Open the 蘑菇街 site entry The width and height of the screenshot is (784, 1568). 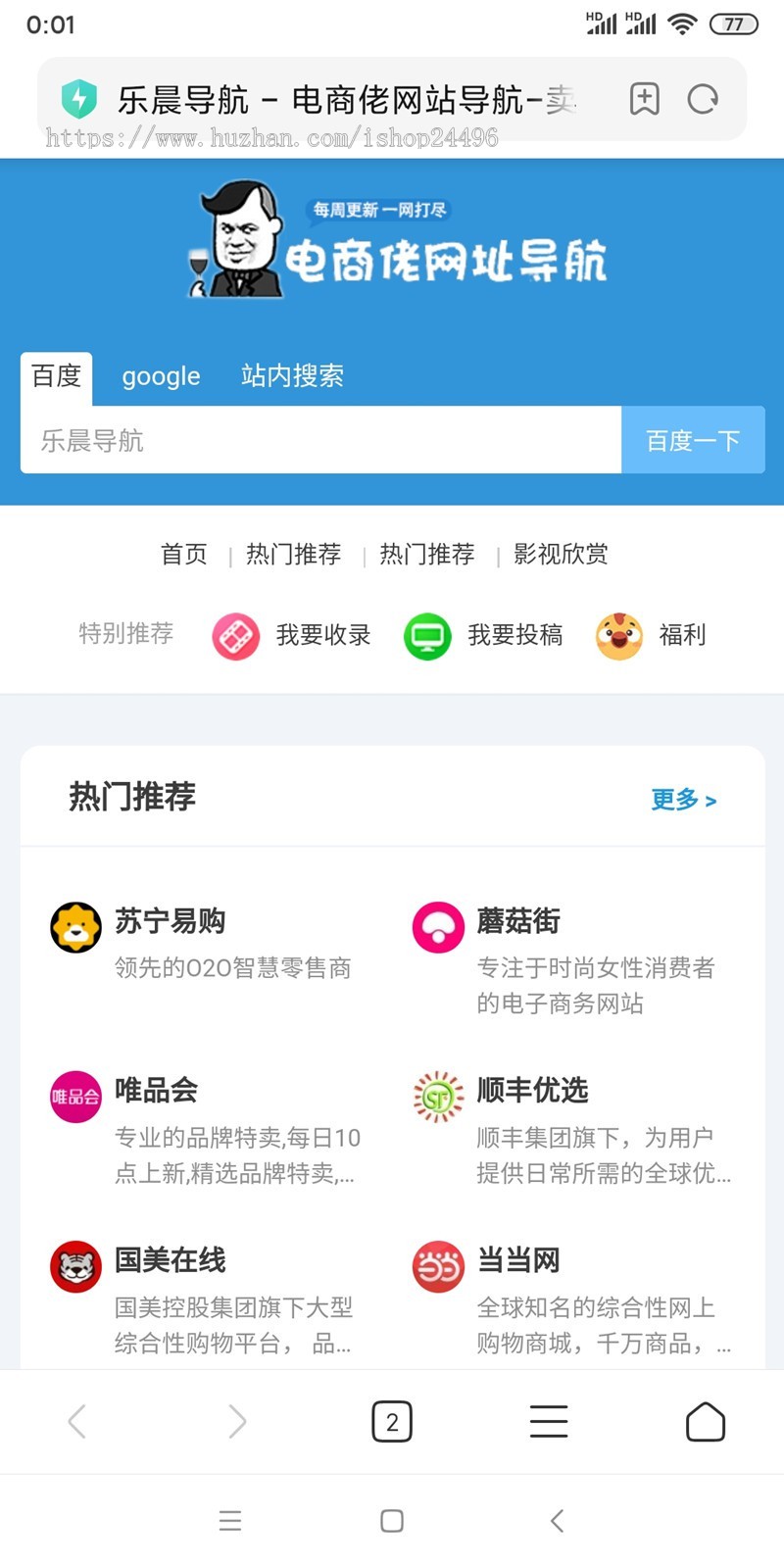(x=518, y=921)
